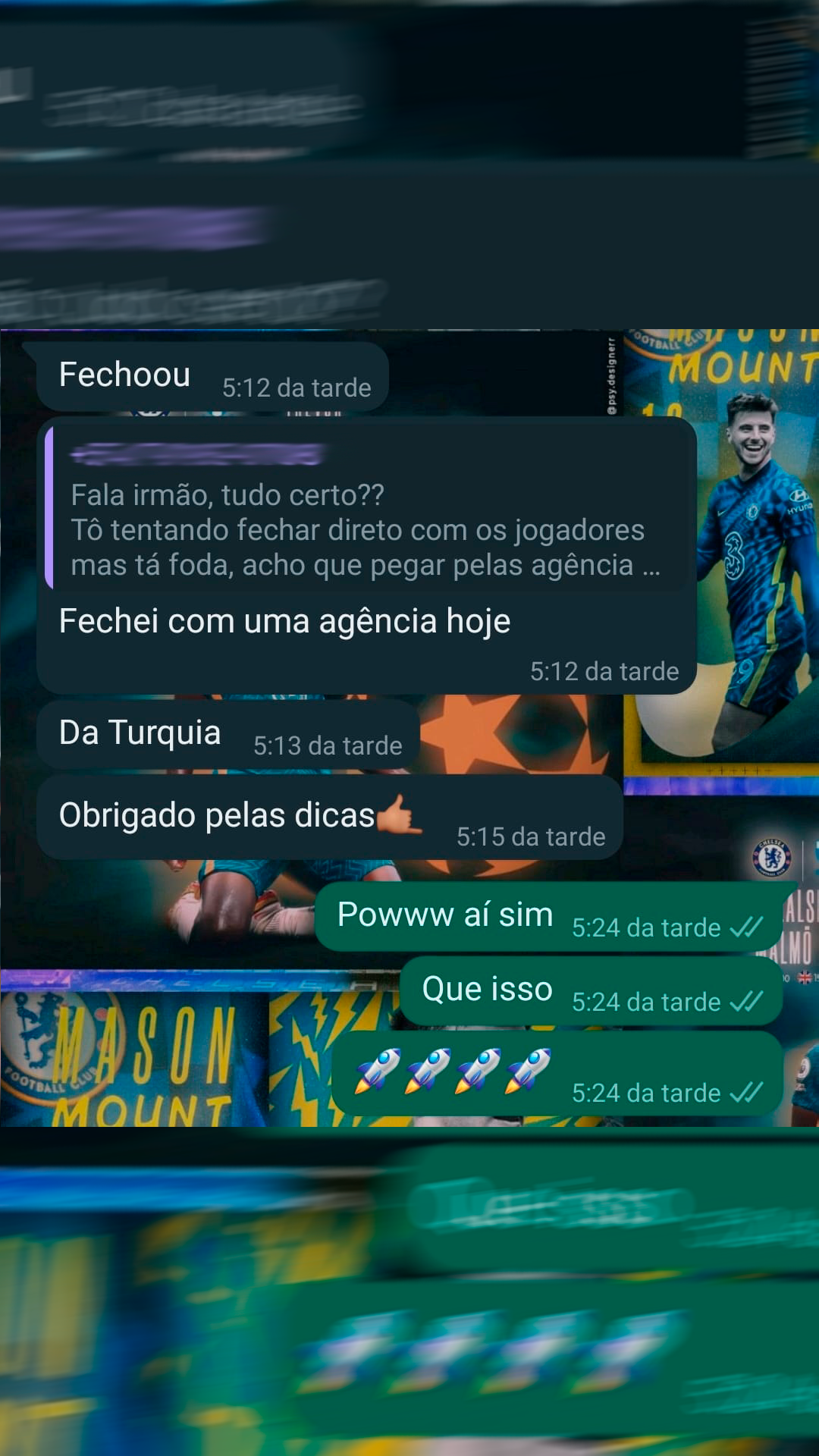Tap the shaka emoji after "Obrigado pelas dicas"
Viewport: 819px width, 1456px height.
coord(400,817)
